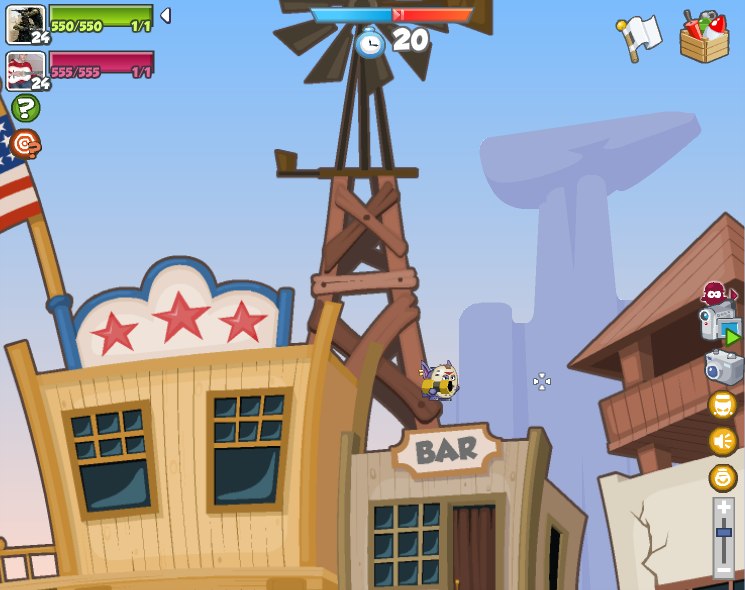This screenshot has width=745, height=590.
Task: Collapse the team health bars panel
Action: 165,16
